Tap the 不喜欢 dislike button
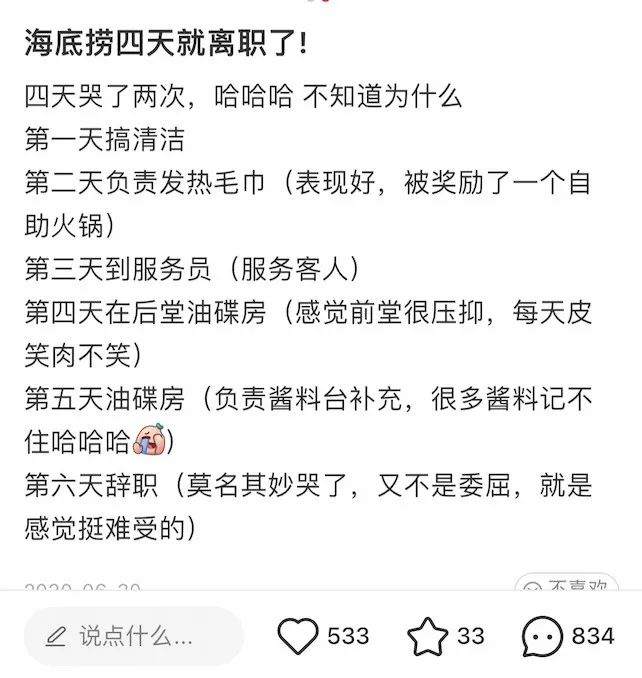The image size is (642, 678). click(x=567, y=588)
